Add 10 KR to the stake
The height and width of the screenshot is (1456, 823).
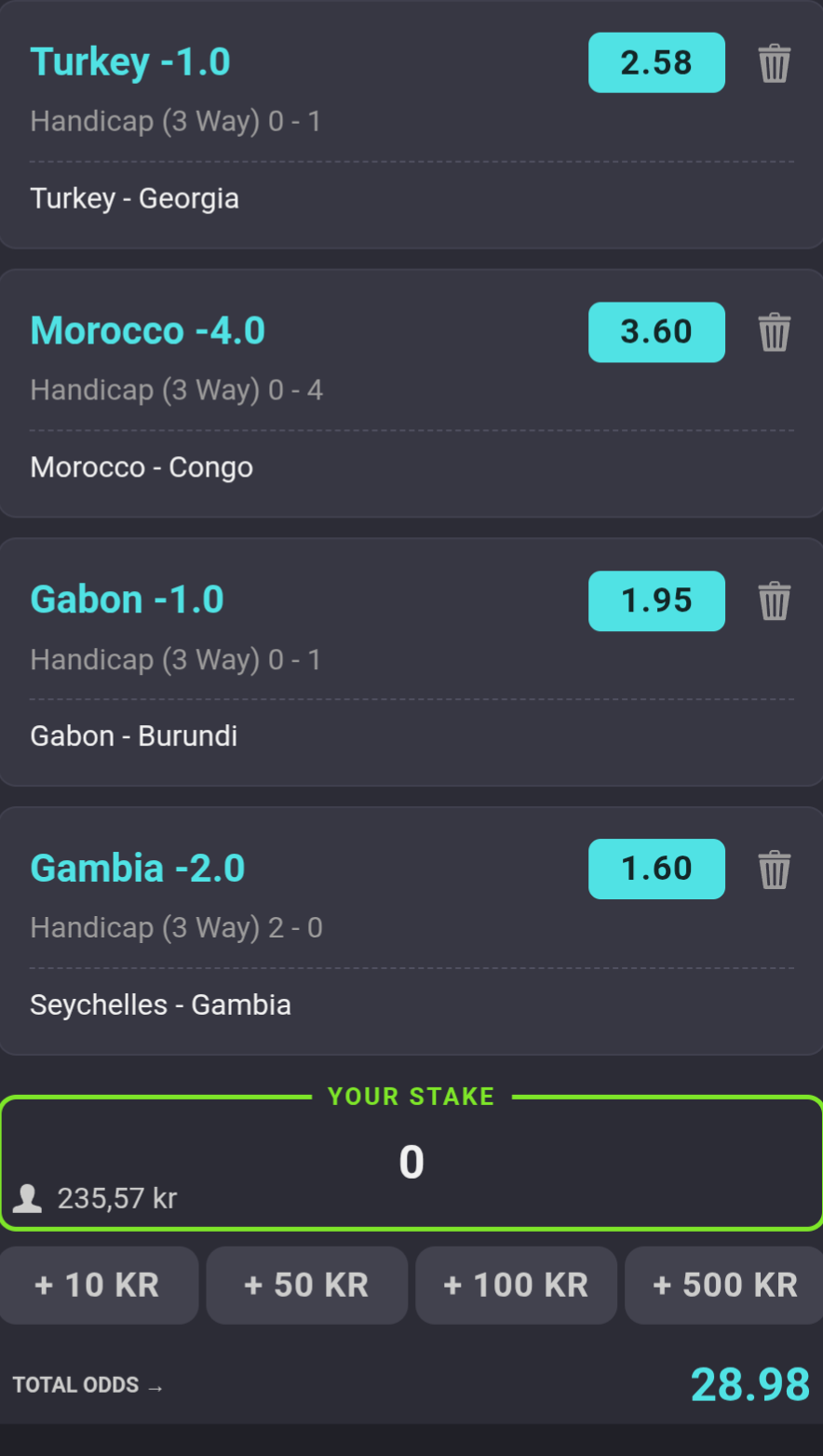[98, 1286]
